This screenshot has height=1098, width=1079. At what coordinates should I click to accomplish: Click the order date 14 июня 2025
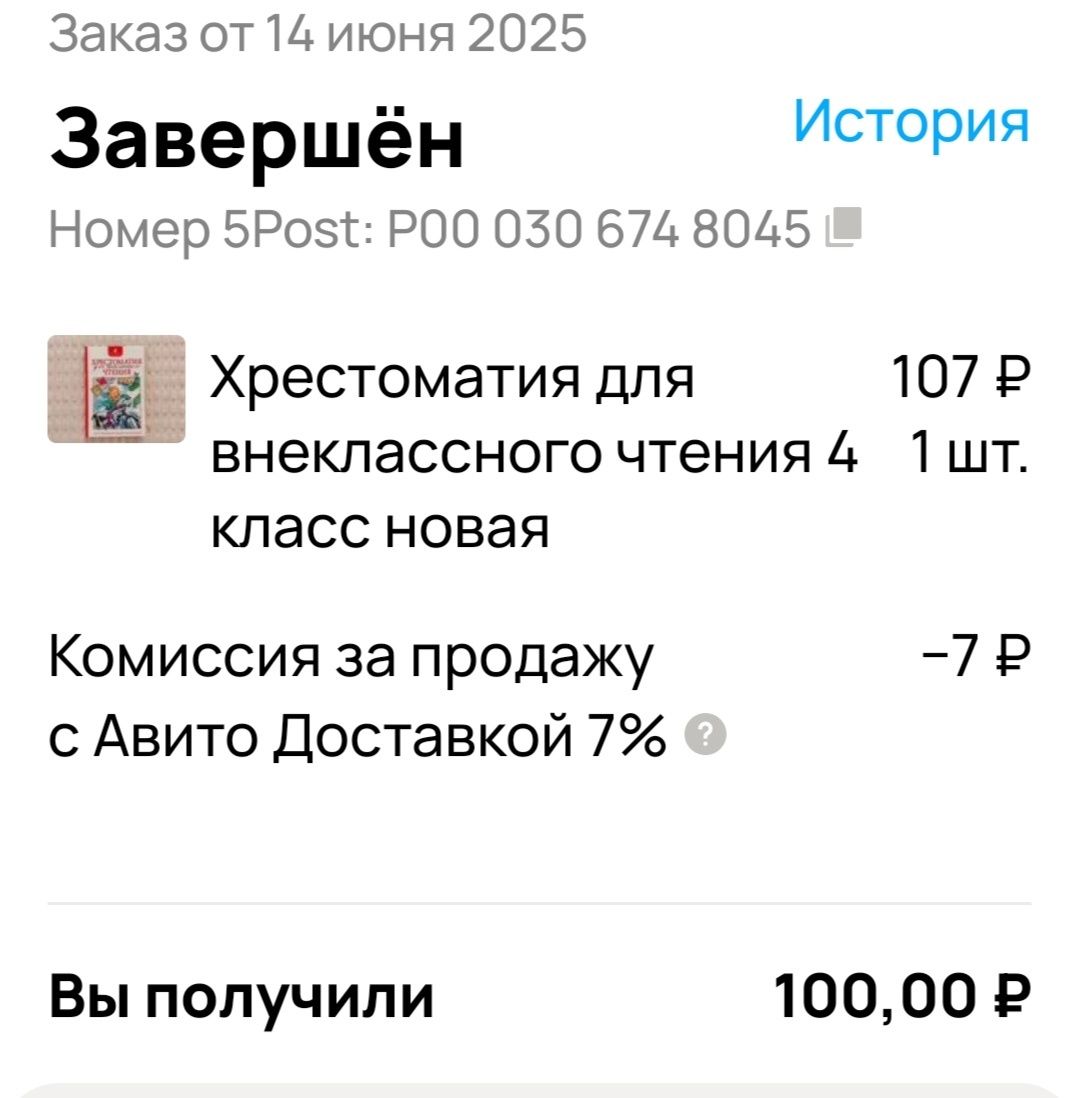318,33
